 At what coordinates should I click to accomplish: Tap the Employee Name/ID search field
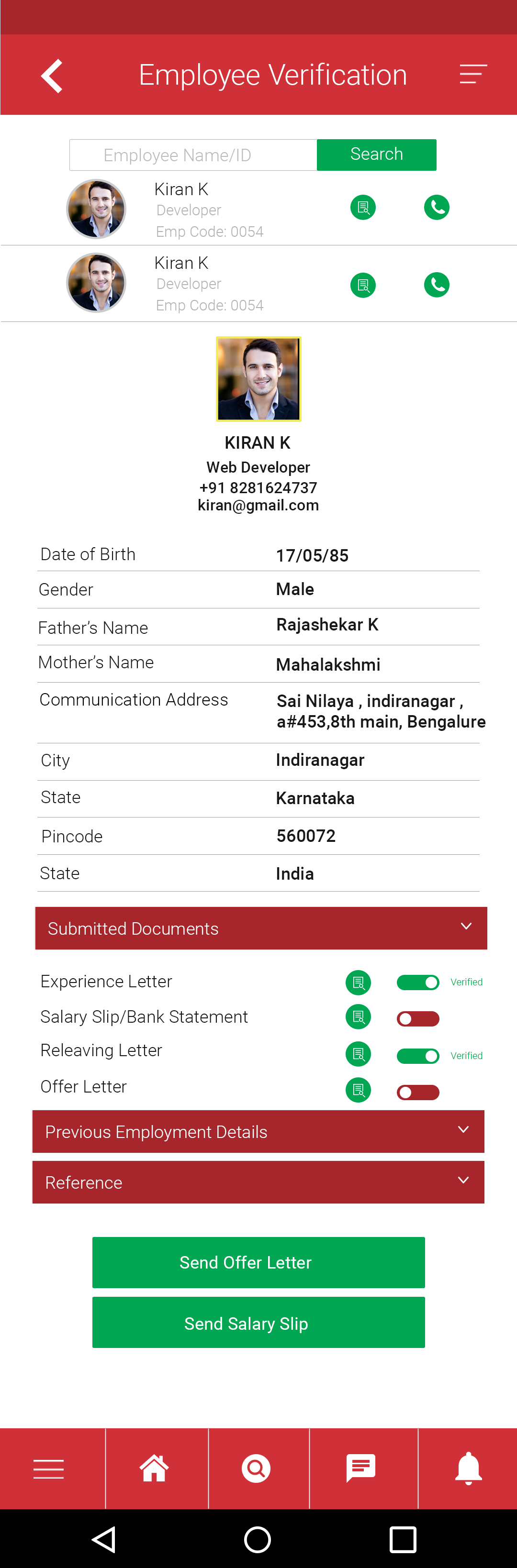[193, 155]
